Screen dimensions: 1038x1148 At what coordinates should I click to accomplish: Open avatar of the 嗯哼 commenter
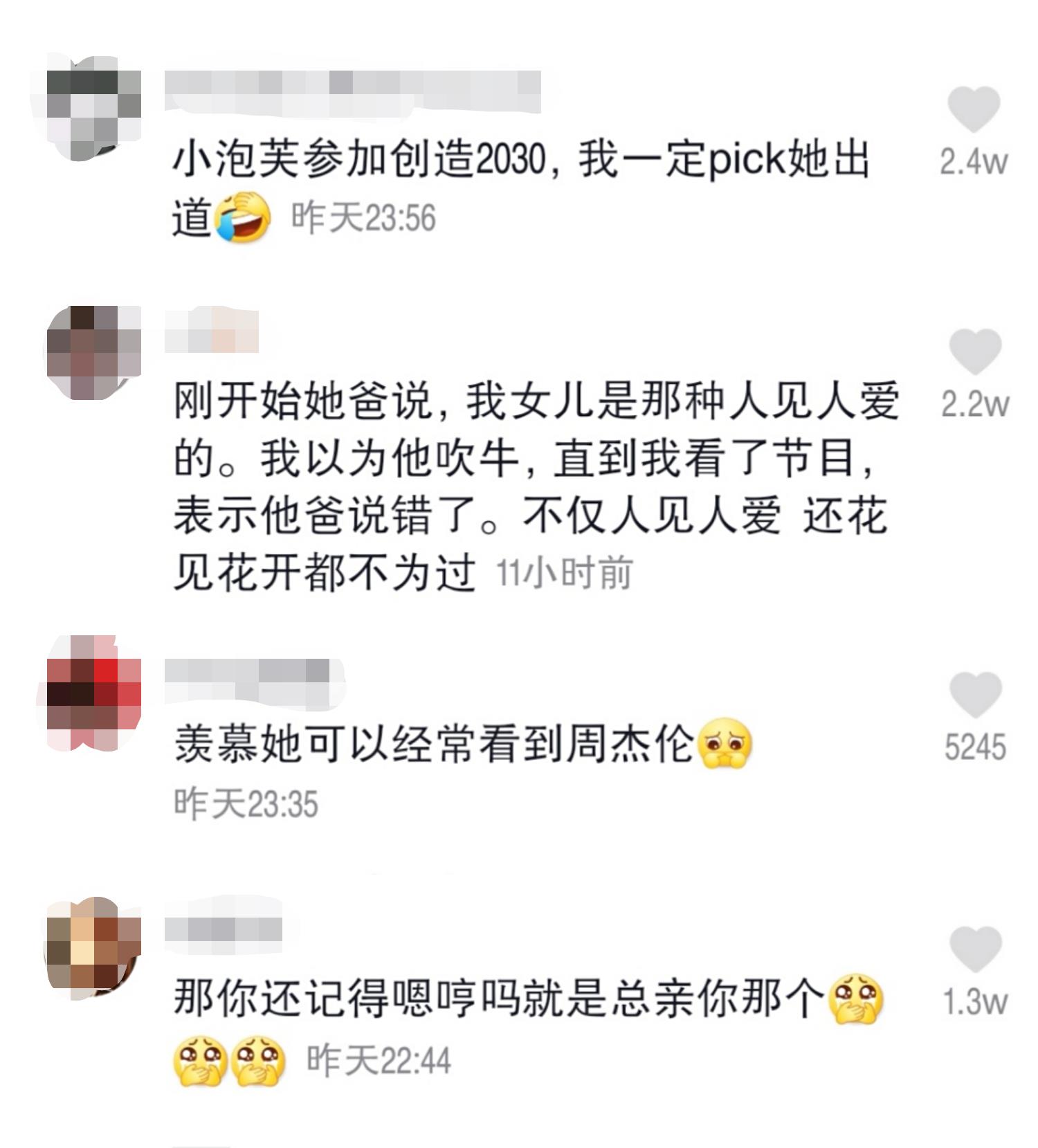(92, 948)
